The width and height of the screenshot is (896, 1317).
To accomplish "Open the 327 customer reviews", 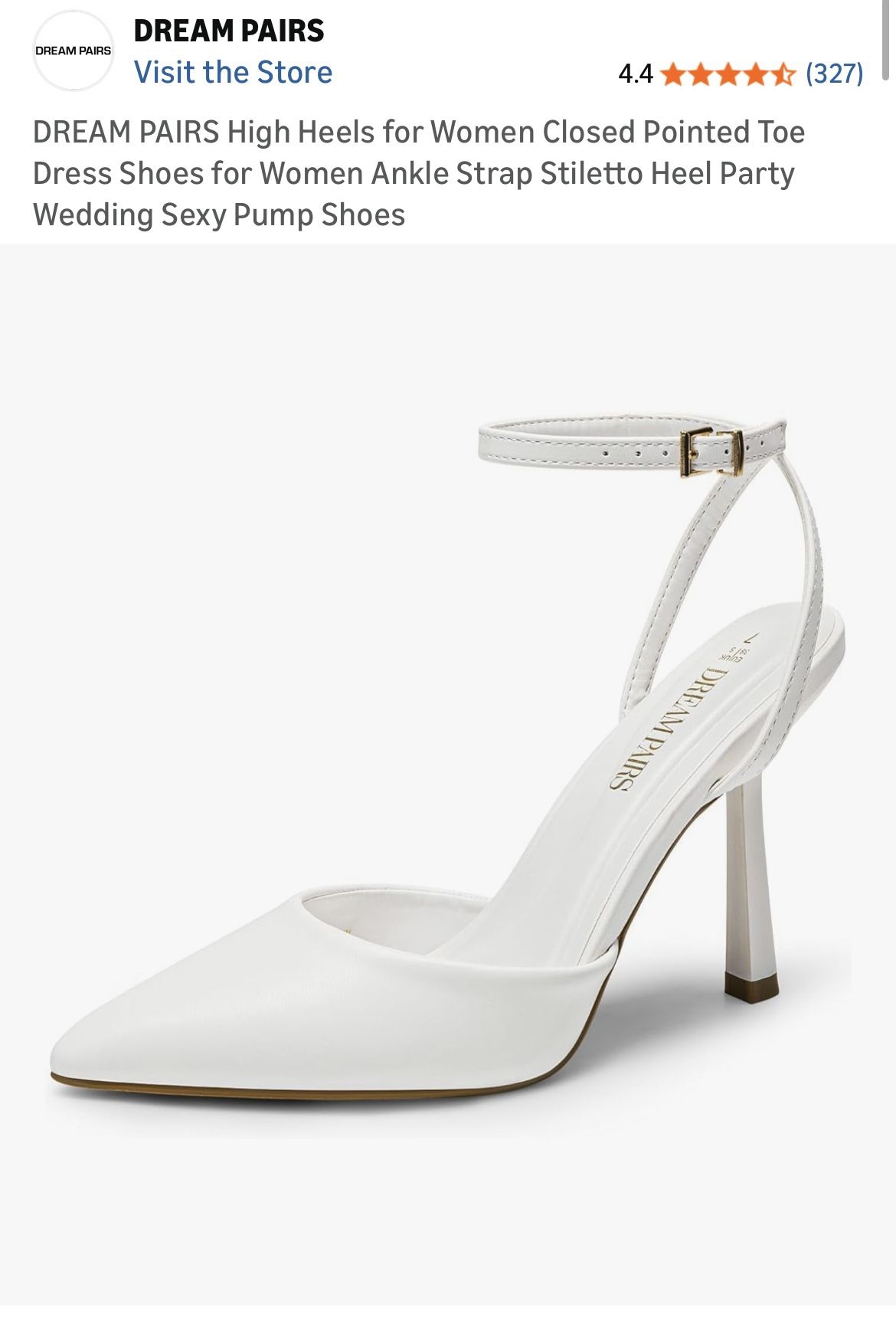I will [x=834, y=74].
